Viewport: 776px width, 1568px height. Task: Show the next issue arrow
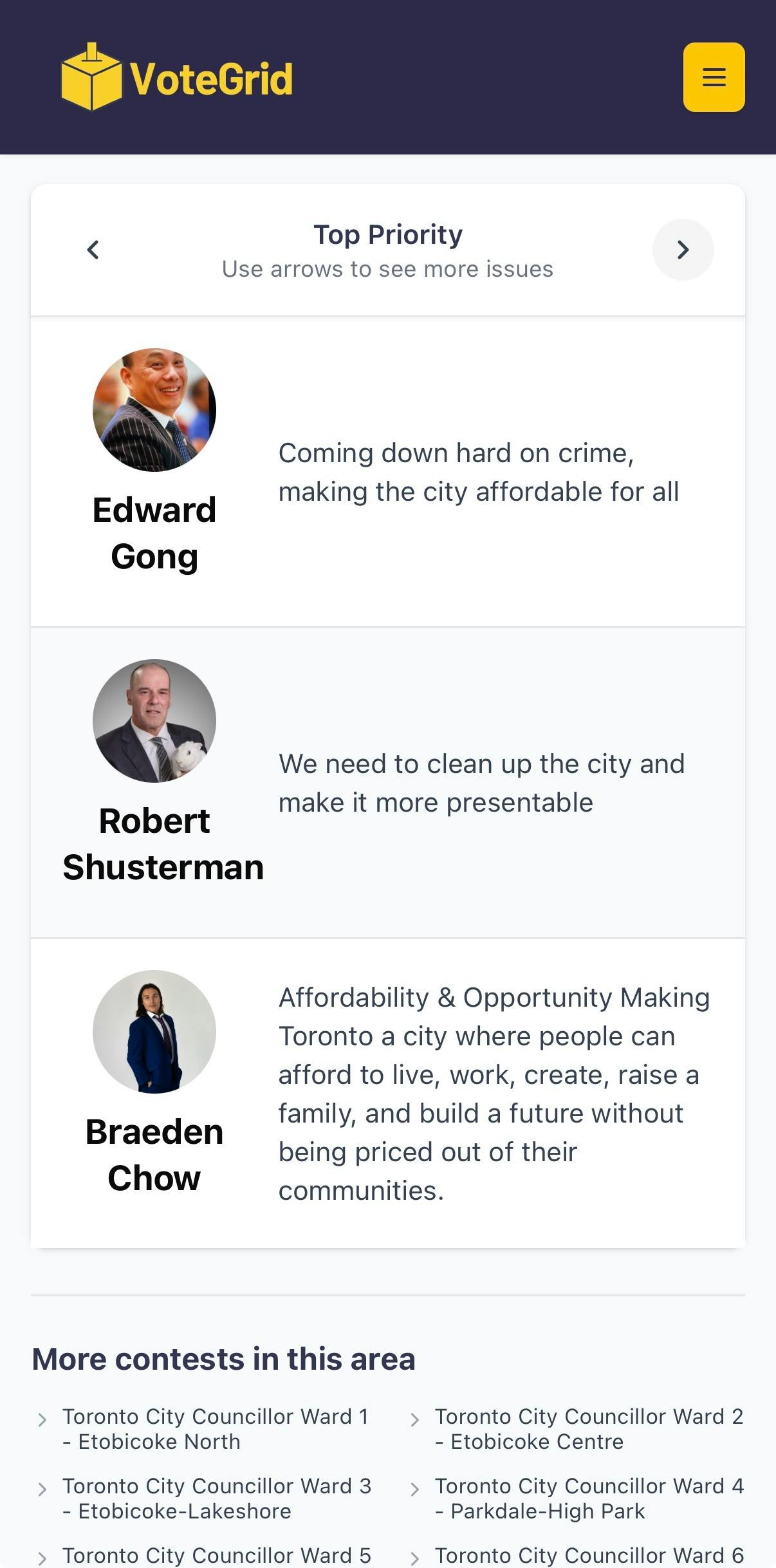tap(683, 250)
